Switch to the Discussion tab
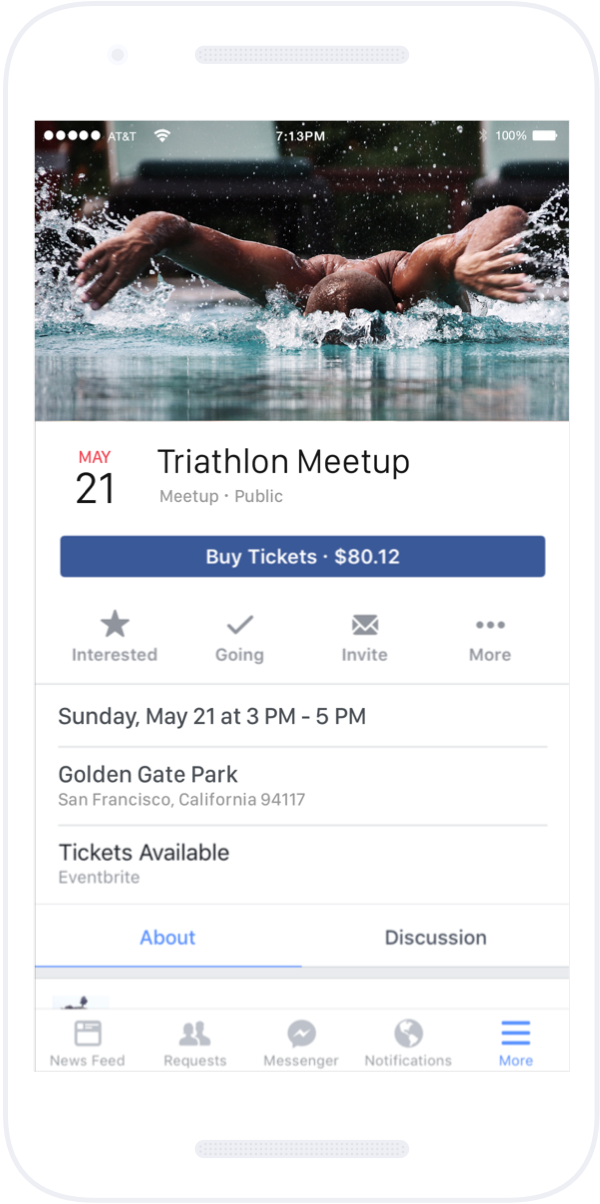The image size is (600, 1204). (435, 937)
